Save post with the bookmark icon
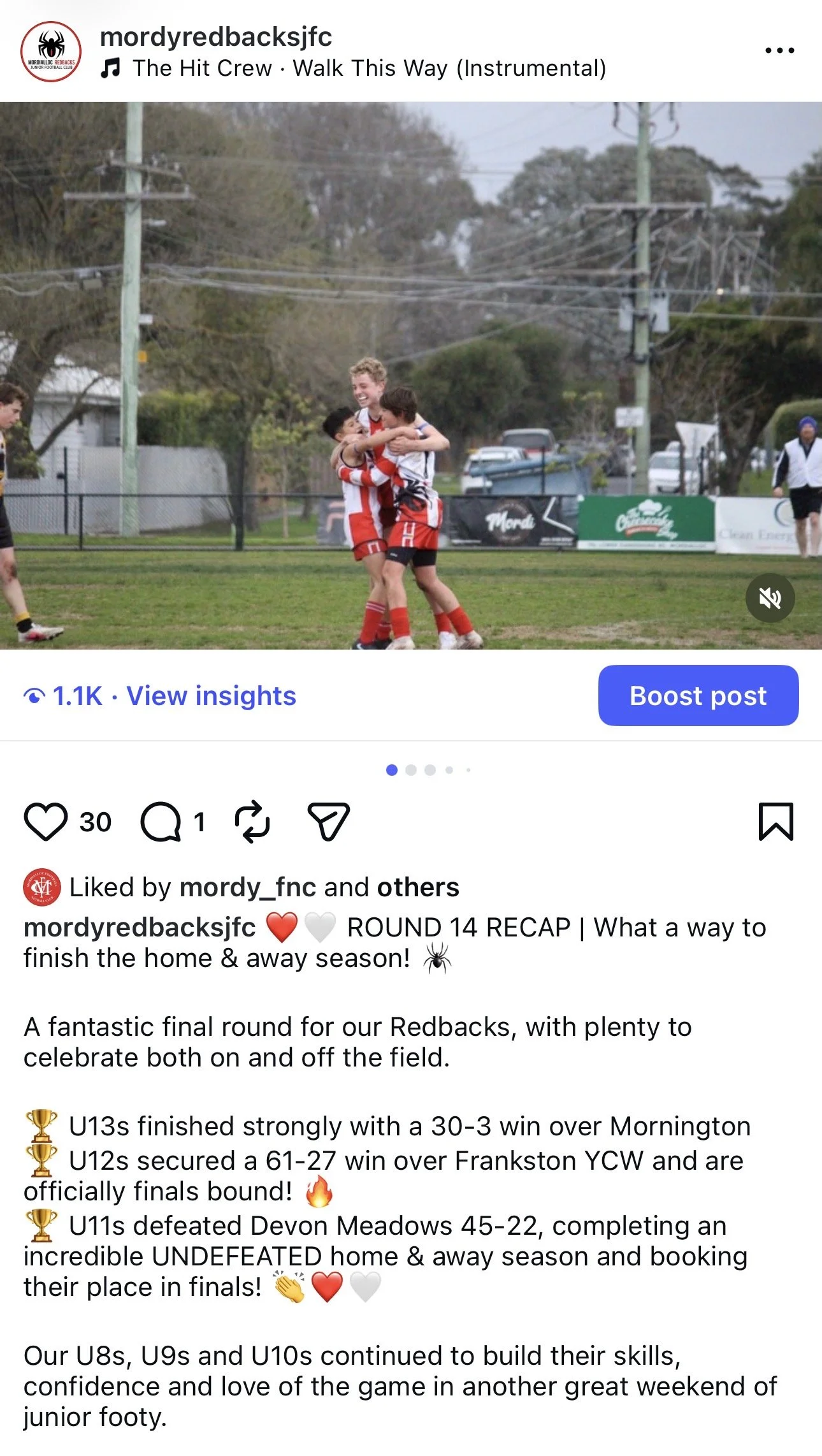 (776, 822)
